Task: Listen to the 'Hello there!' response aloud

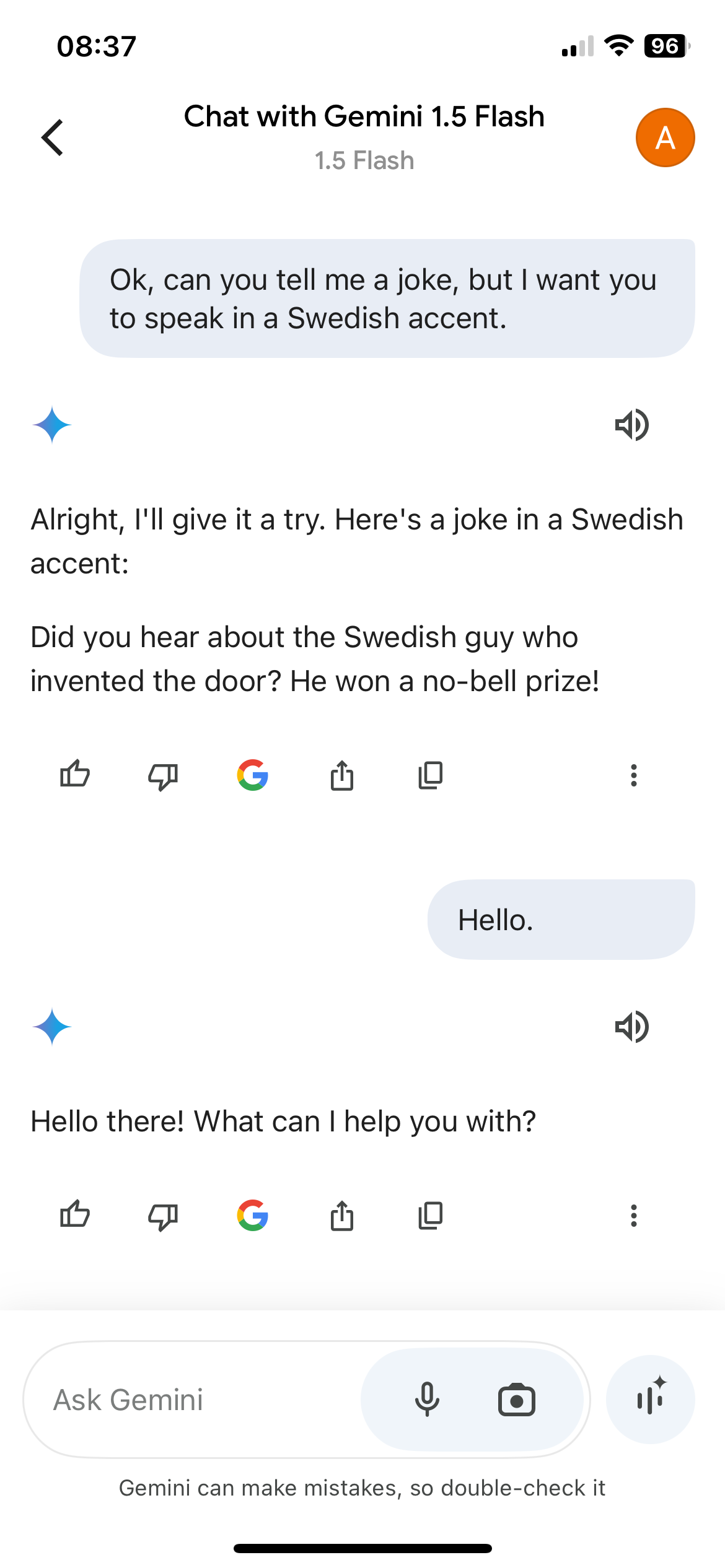Action: tap(631, 1027)
